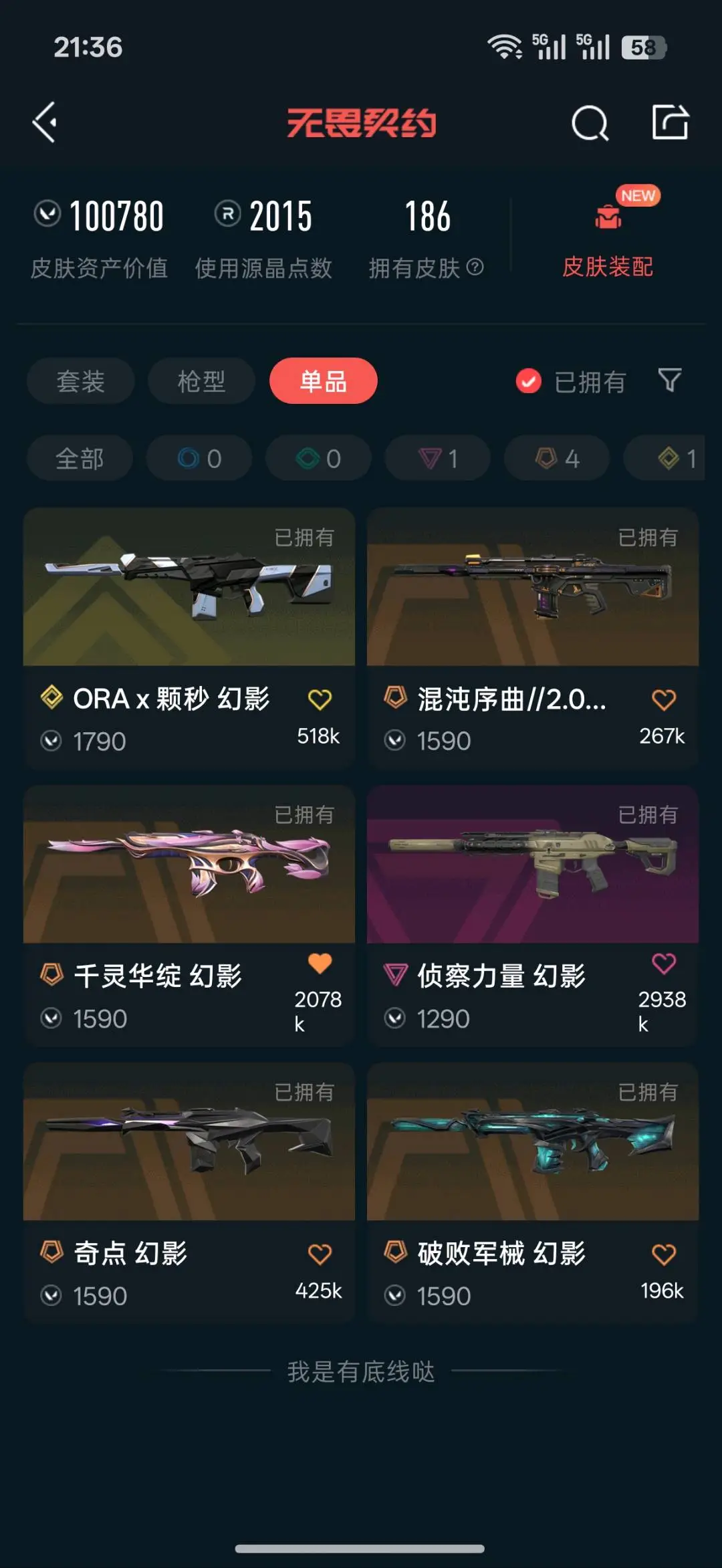This screenshot has width=722, height=1568.
Task: Unlike the 千灵华绽 幻影 skin
Action: click(x=320, y=963)
